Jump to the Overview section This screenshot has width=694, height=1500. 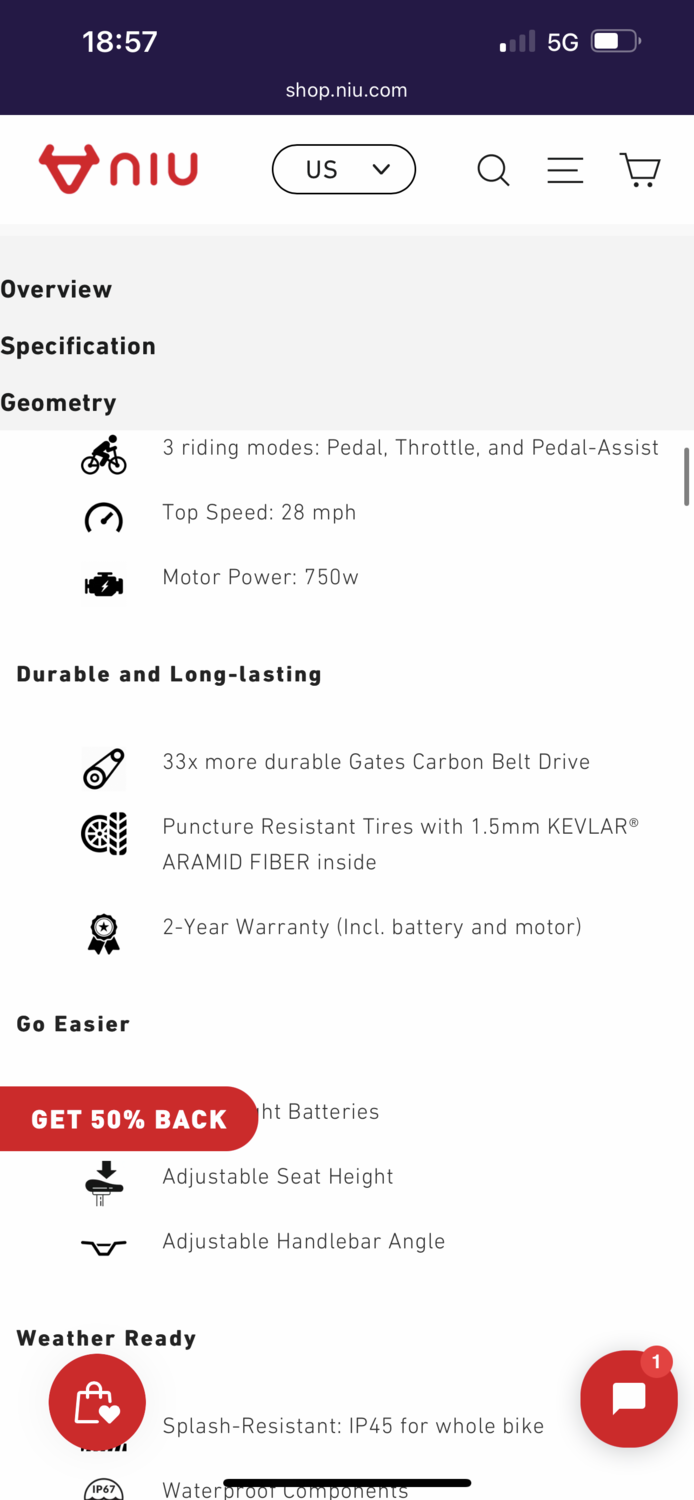(x=57, y=289)
